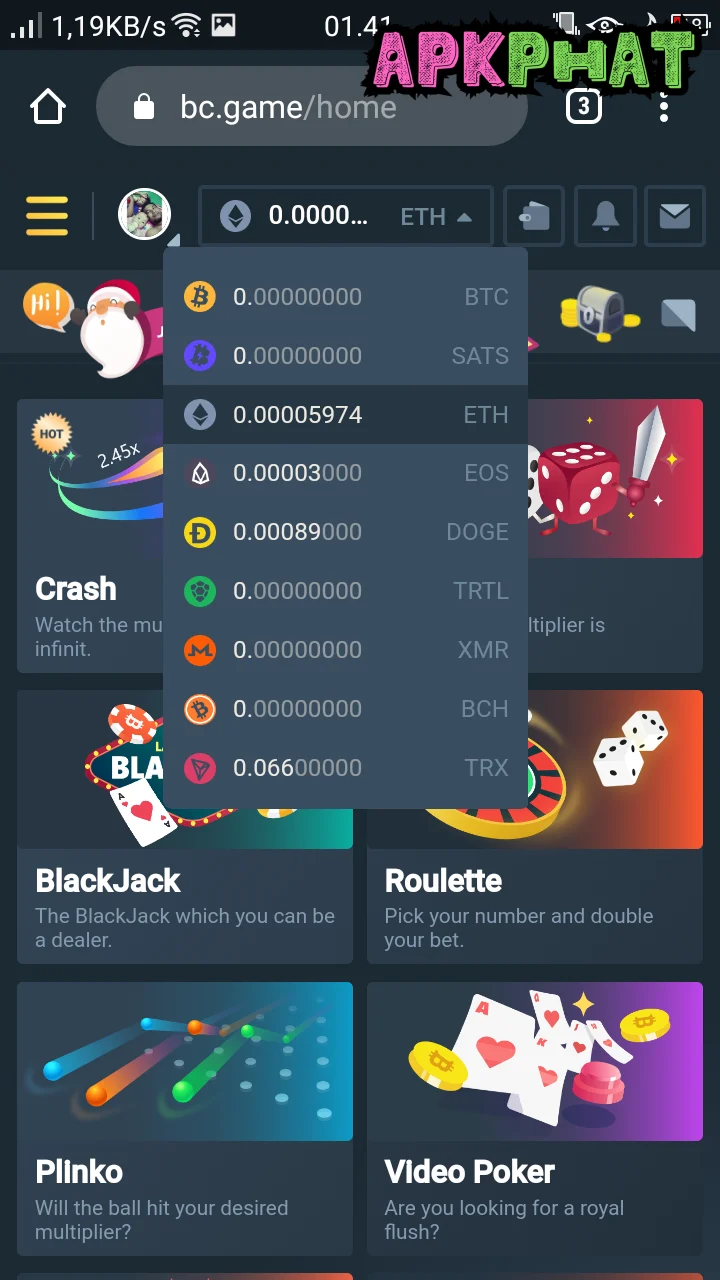
Task: Open the mail inbox icon
Action: pyautogui.click(x=675, y=216)
